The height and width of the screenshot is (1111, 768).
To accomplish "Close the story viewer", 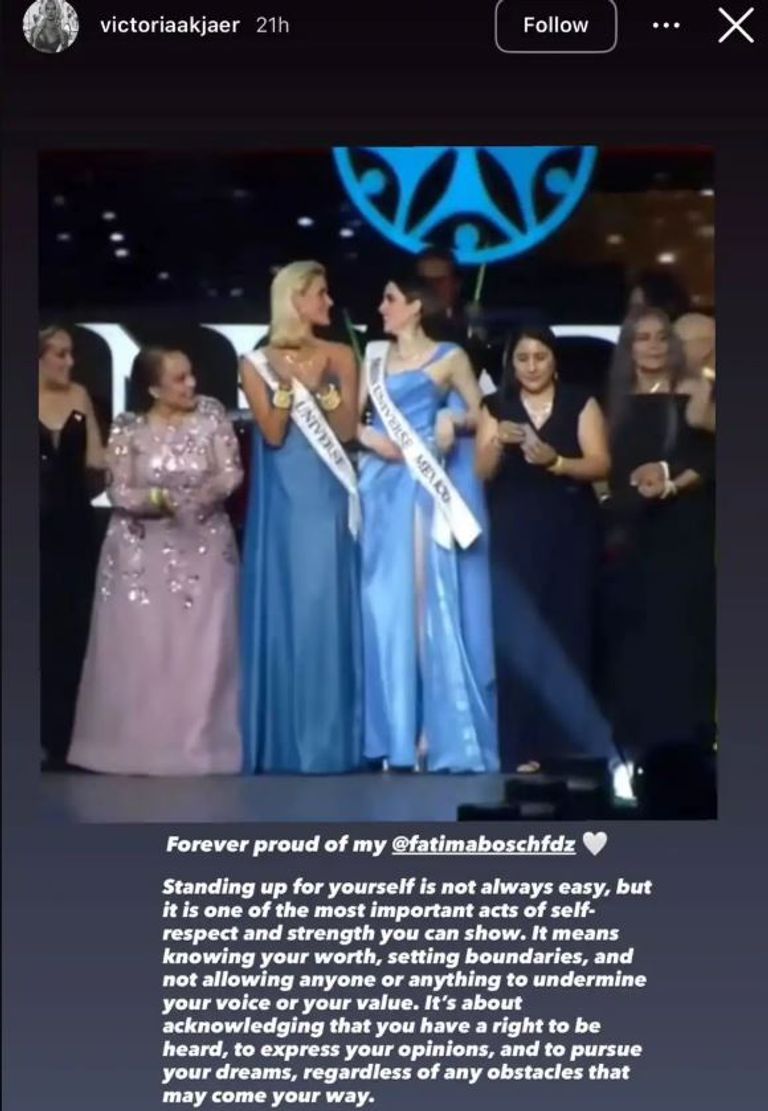I will (x=736, y=26).
